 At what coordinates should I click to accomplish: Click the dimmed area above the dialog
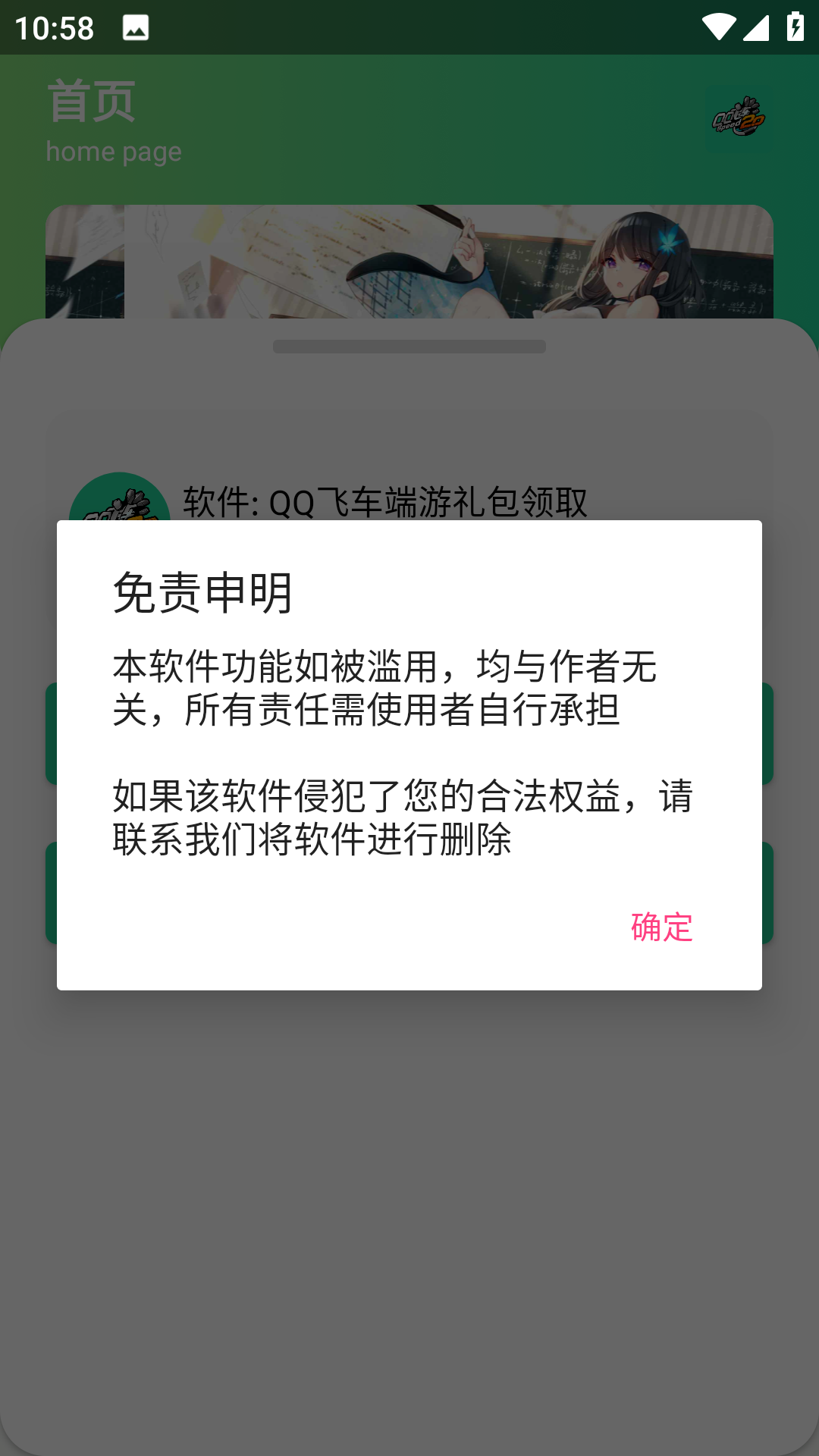(x=409, y=417)
